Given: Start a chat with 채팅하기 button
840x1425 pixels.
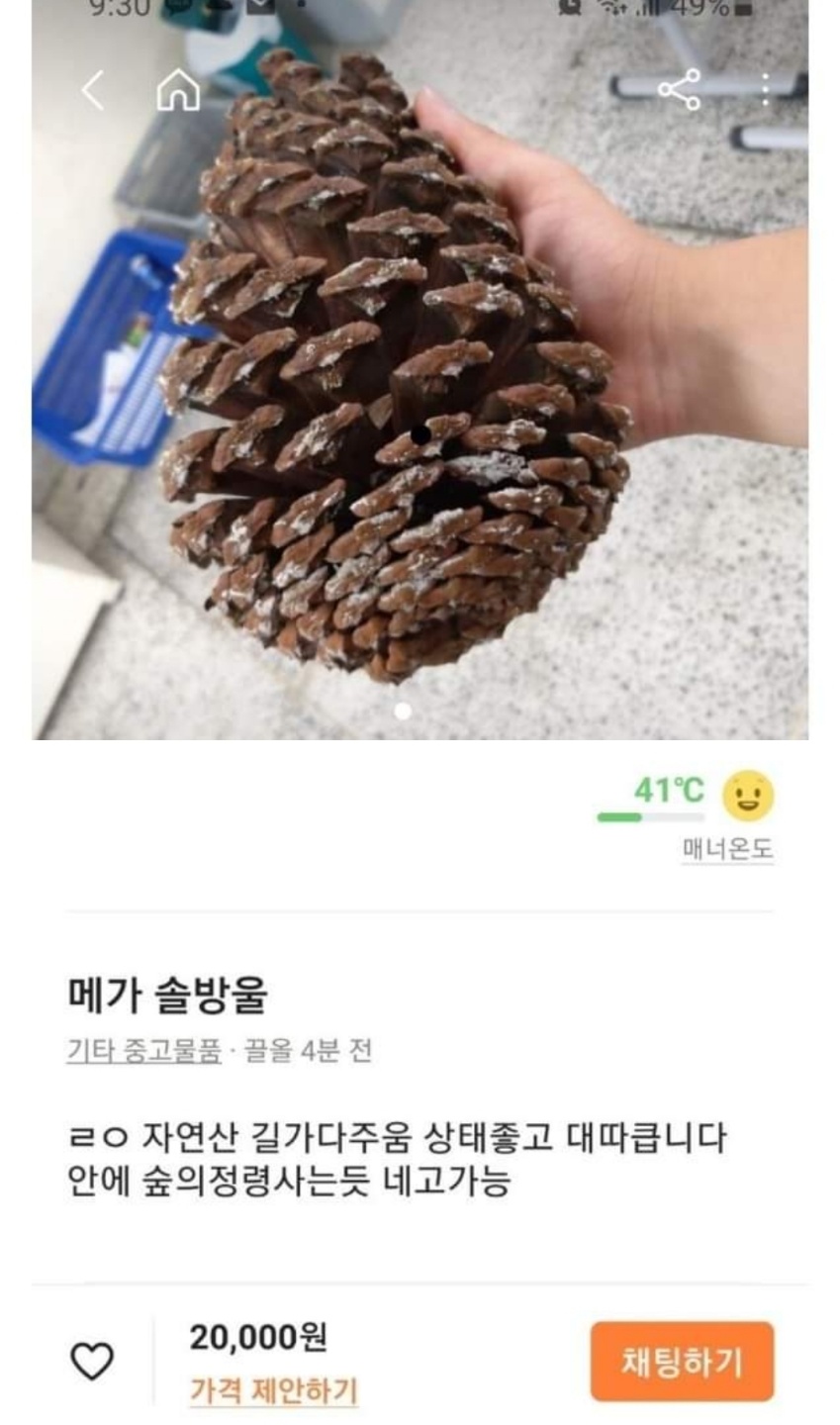Looking at the screenshot, I should coord(682,1362).
